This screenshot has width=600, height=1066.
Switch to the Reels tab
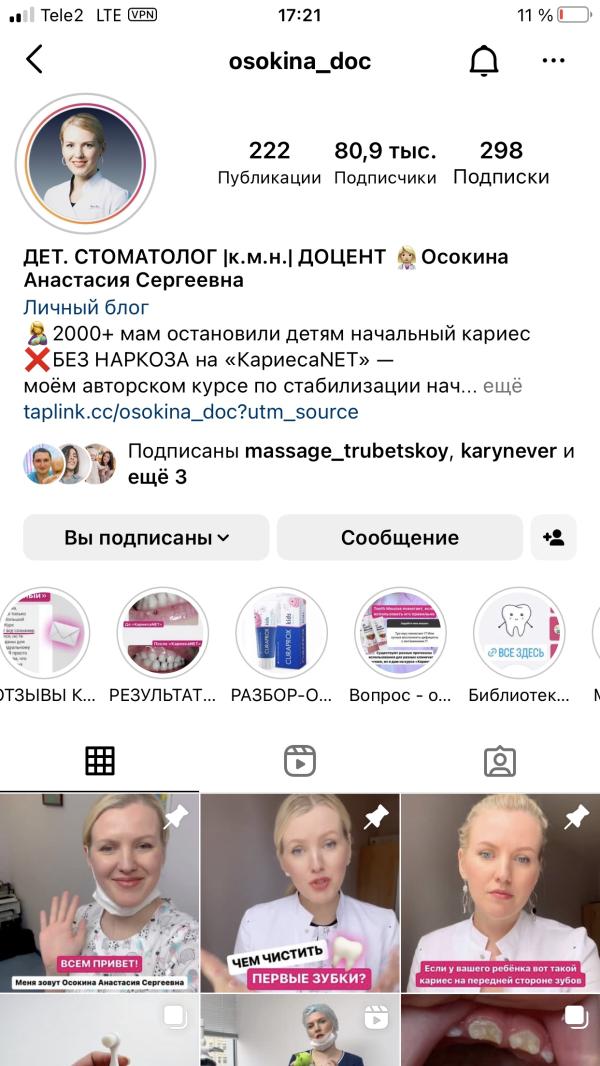(x=300, y=761)
